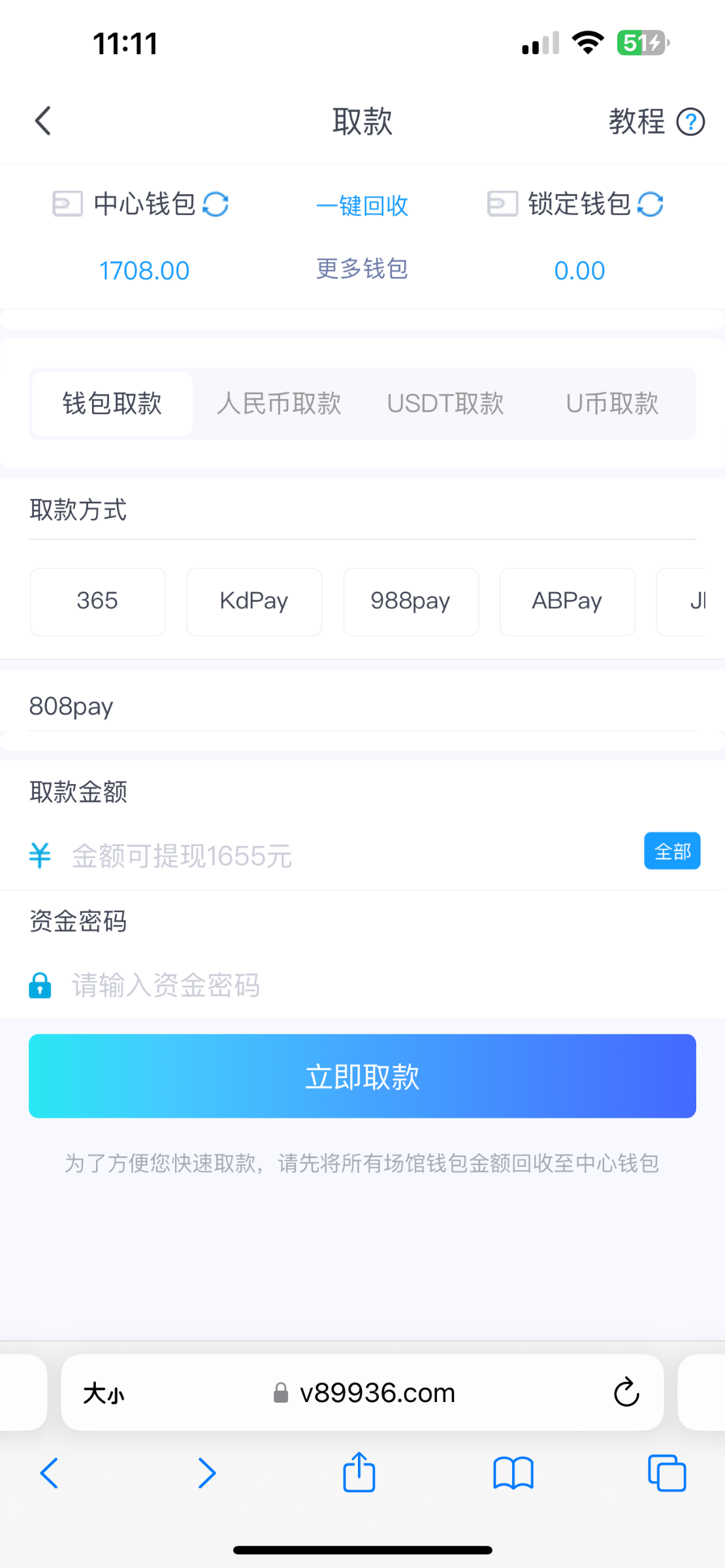The image size is (725, 1568).
Task: Switch to the U币取款 tab
Action: [612, 404]
